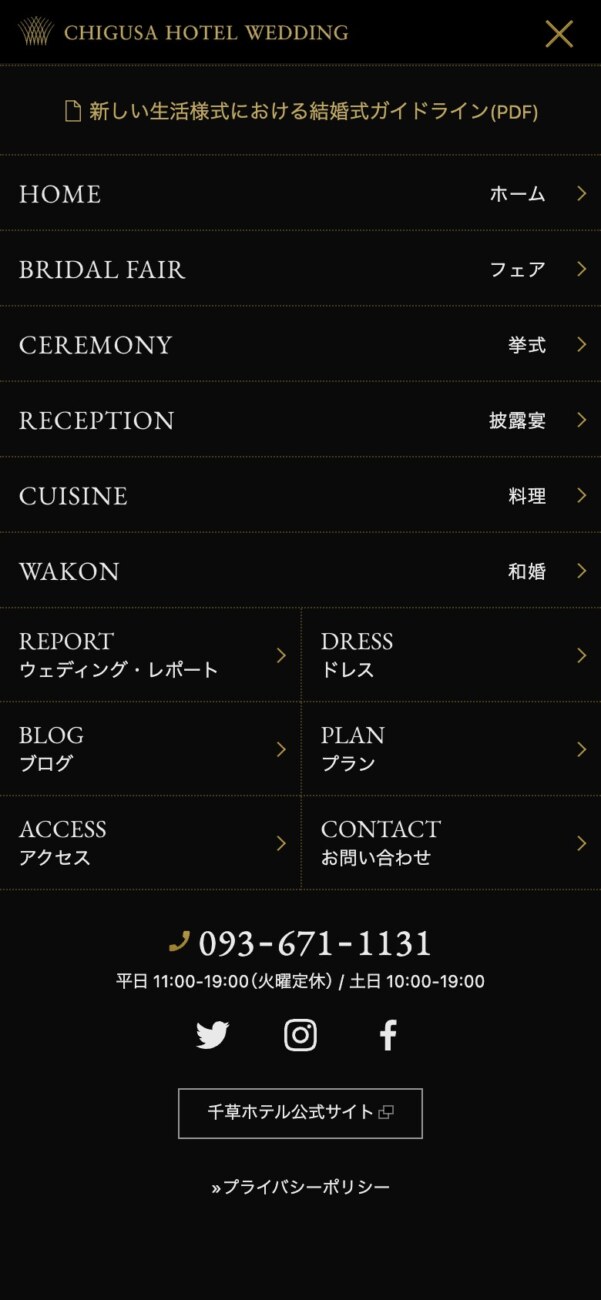Viewport: 601px width, 1300px height.
Task: Open the BLOG
Action: click(150, 749)
